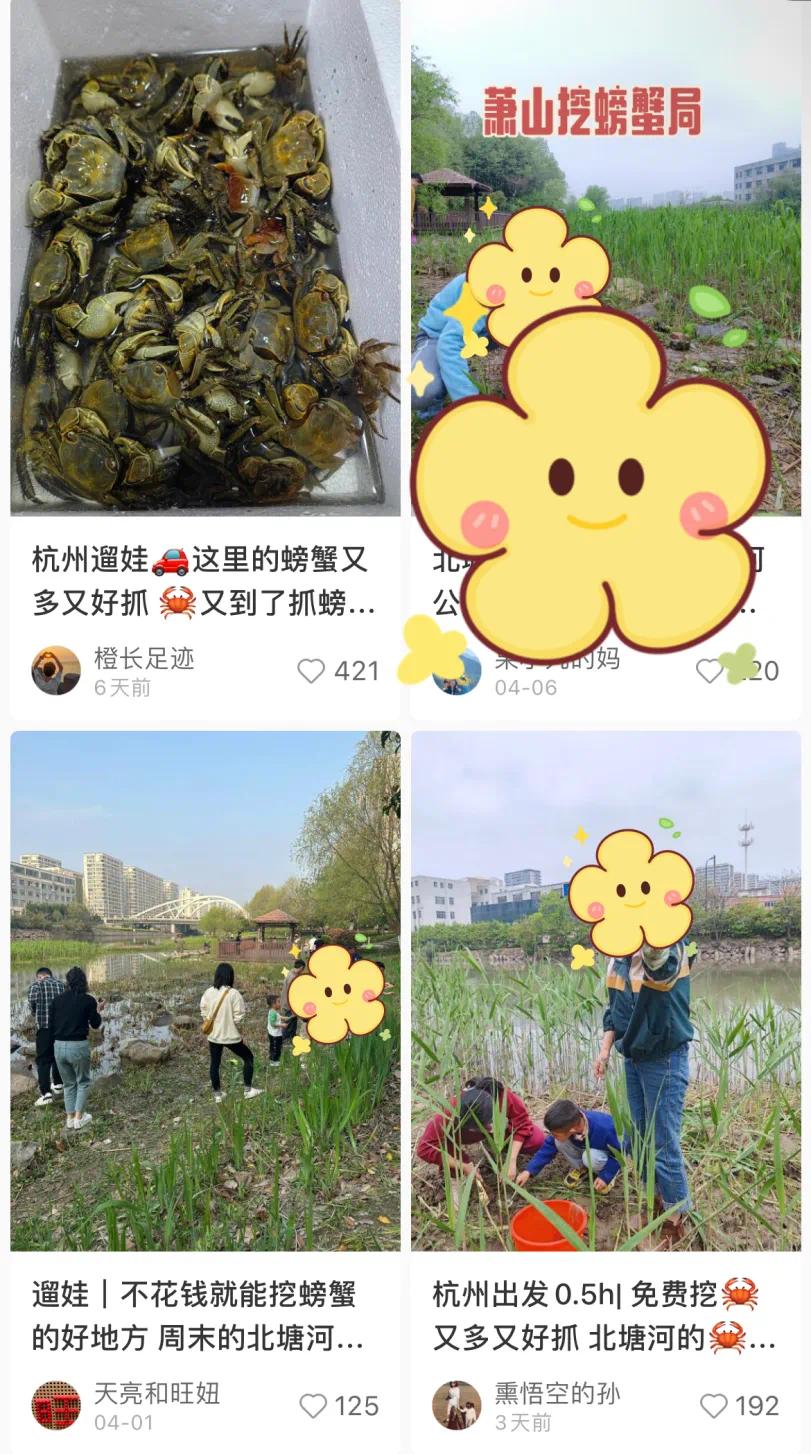The width and height of the screenshot is (811, 1454).
Task: Like the post by 橙长足迹
Action: coord(312,671)
